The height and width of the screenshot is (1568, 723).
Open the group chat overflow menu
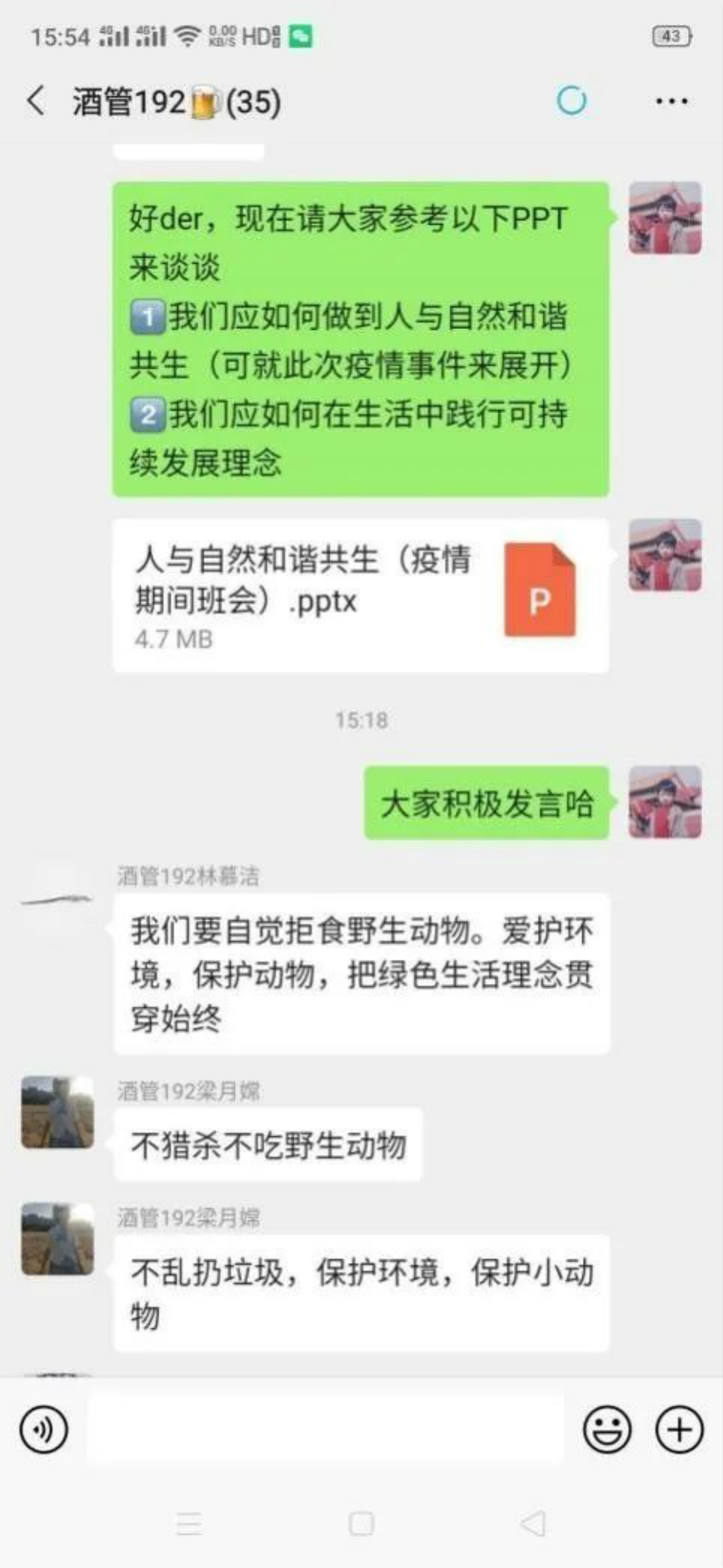[671, 101]
